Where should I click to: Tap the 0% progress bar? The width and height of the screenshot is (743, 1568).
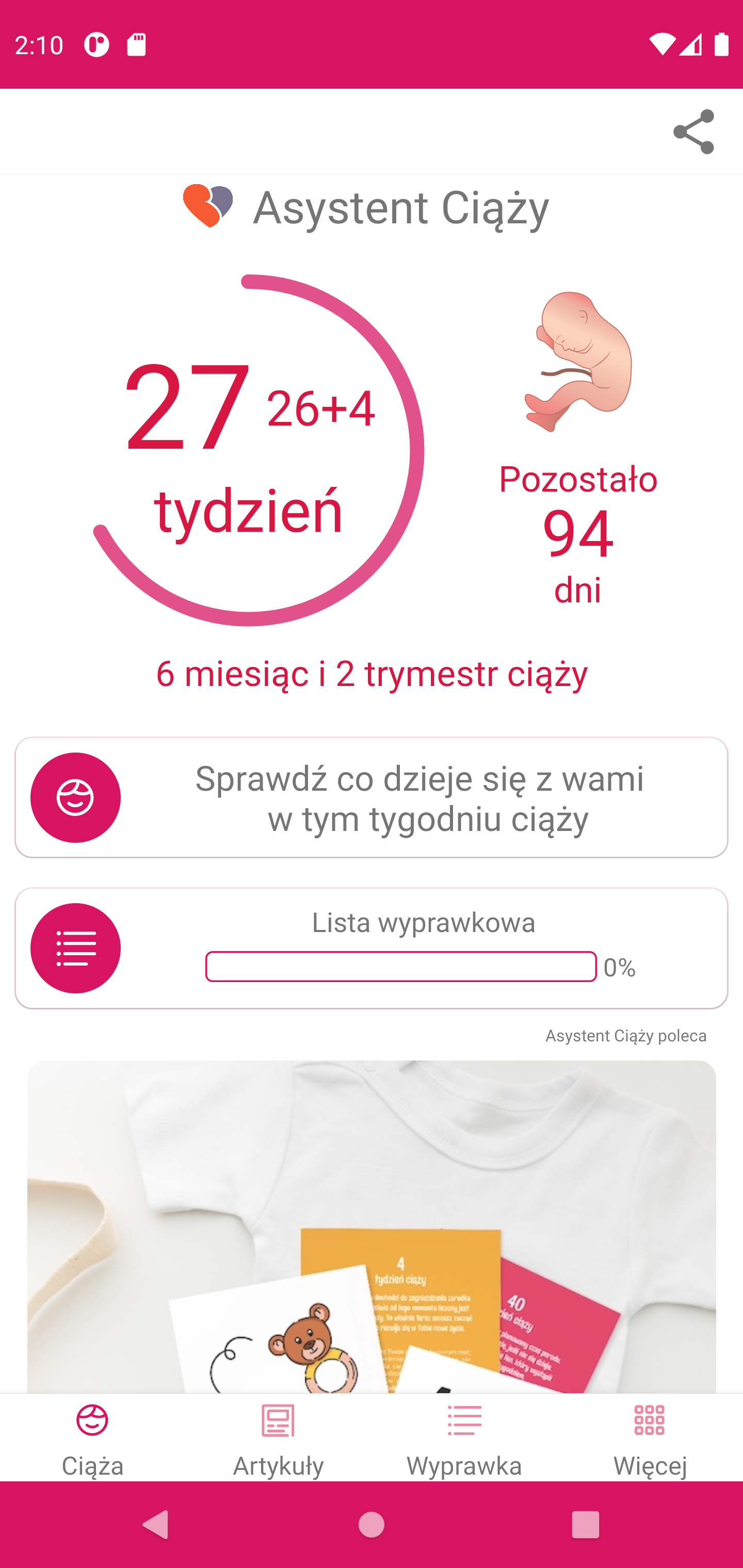tap(401, 967)
